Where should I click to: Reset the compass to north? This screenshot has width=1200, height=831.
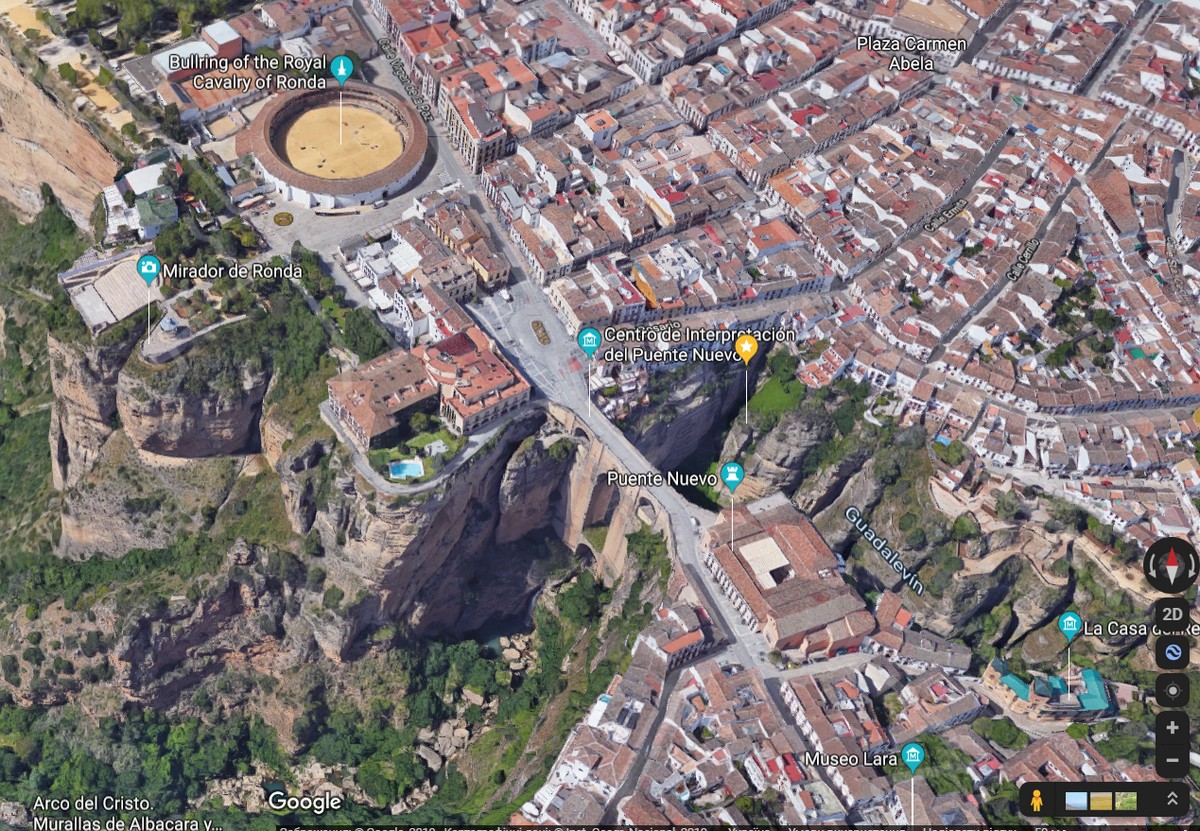pyautogui.click(x=1171, y=566)
